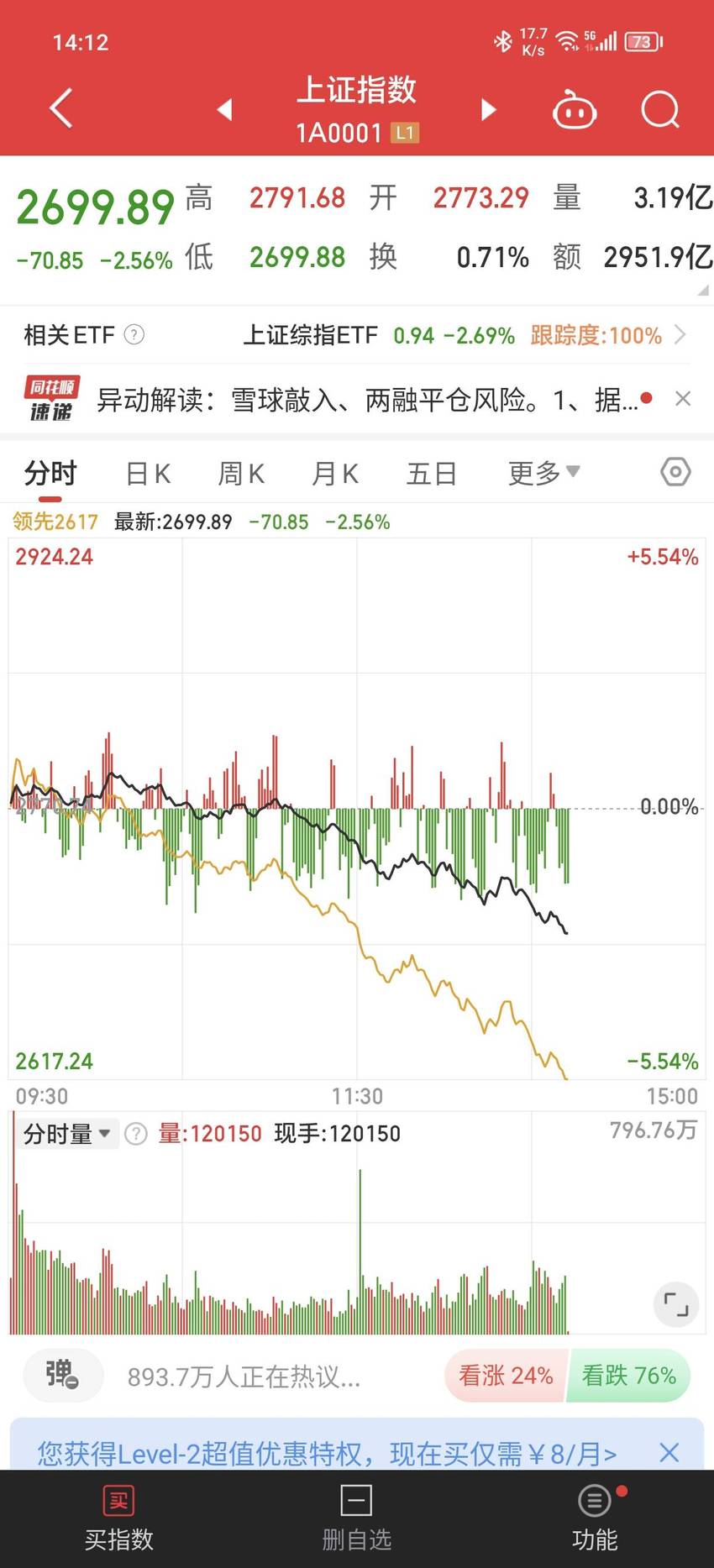Open the 上证综指ETF related ETF row

click(x=357, y=335)
